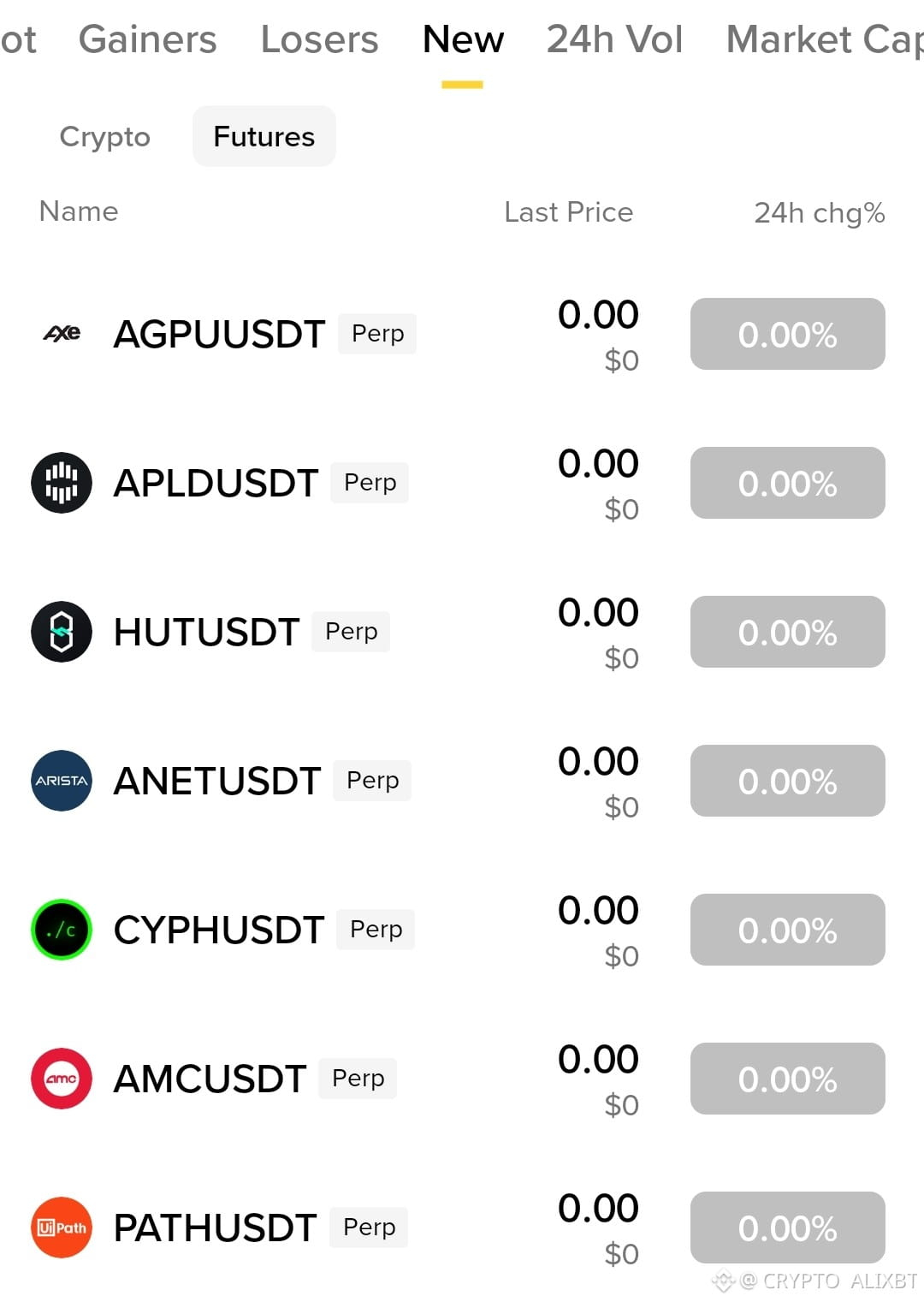Open the Market Cap tab
This screenshot has width=924, height=1302.
pyautogui.click(x=825, y=39)
